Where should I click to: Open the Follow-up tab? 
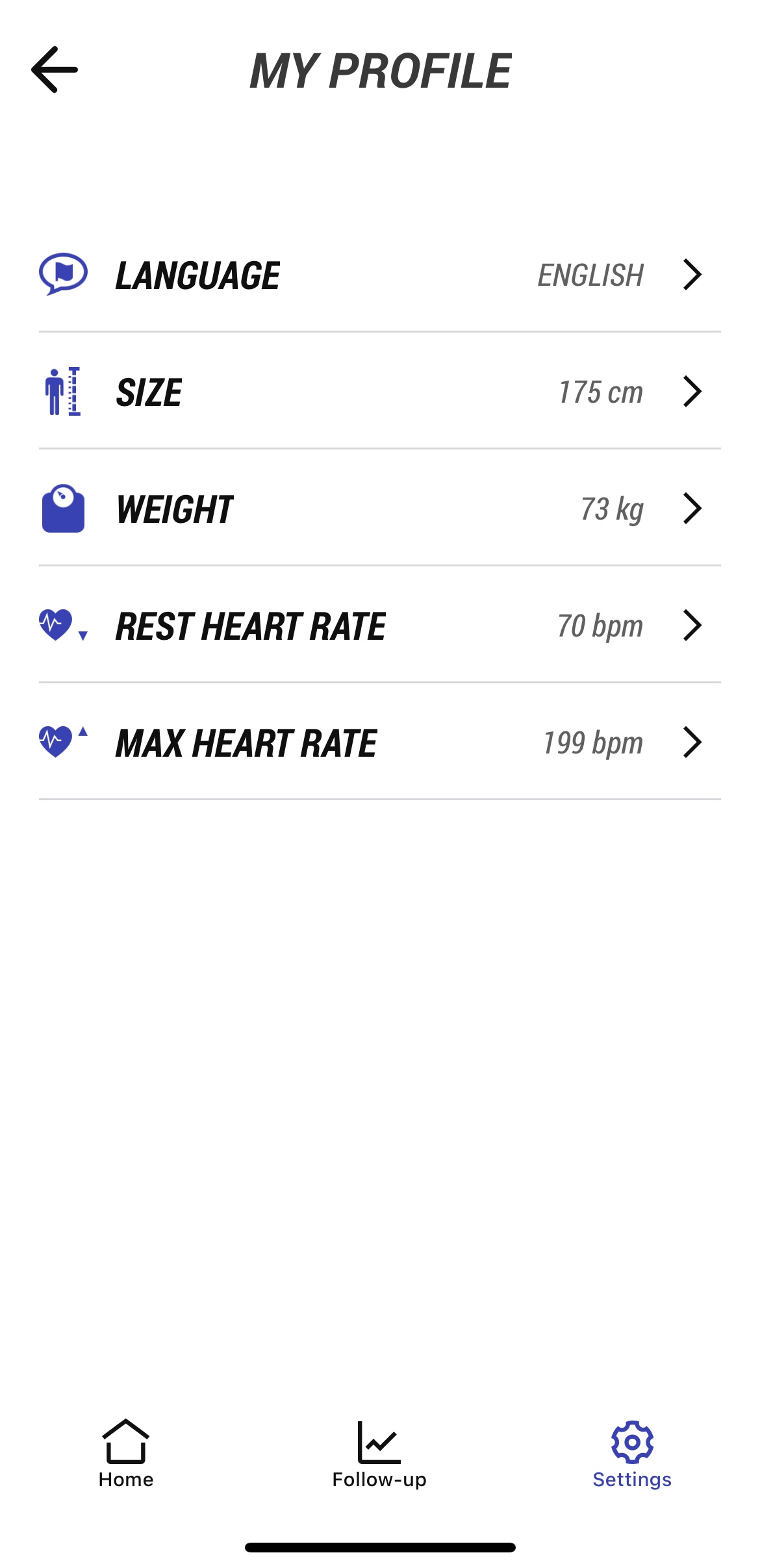(379, 1454)
